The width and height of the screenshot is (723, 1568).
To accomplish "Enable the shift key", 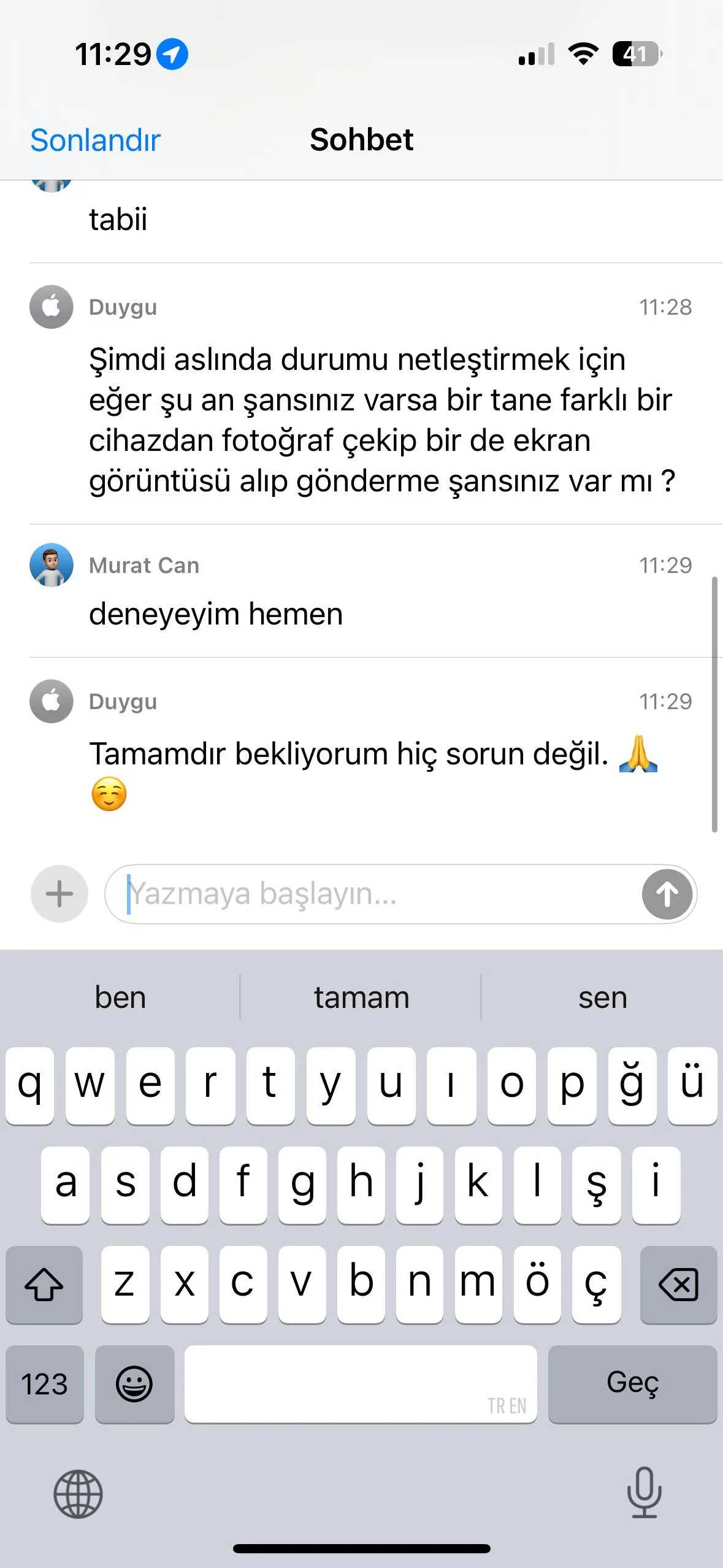I will click(44, 1284).
